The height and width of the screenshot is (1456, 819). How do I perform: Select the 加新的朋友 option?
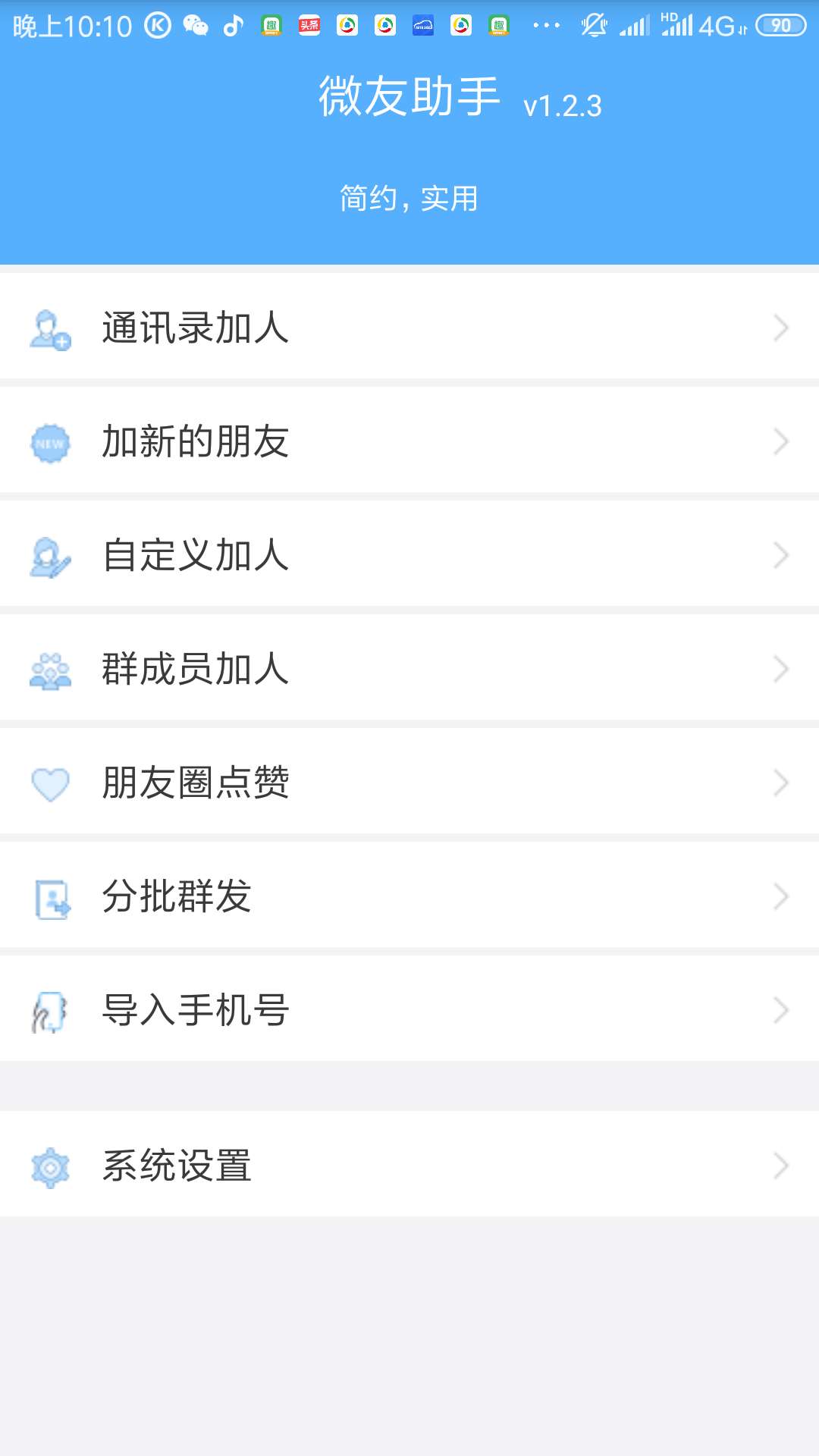click(x=409, y=441)
